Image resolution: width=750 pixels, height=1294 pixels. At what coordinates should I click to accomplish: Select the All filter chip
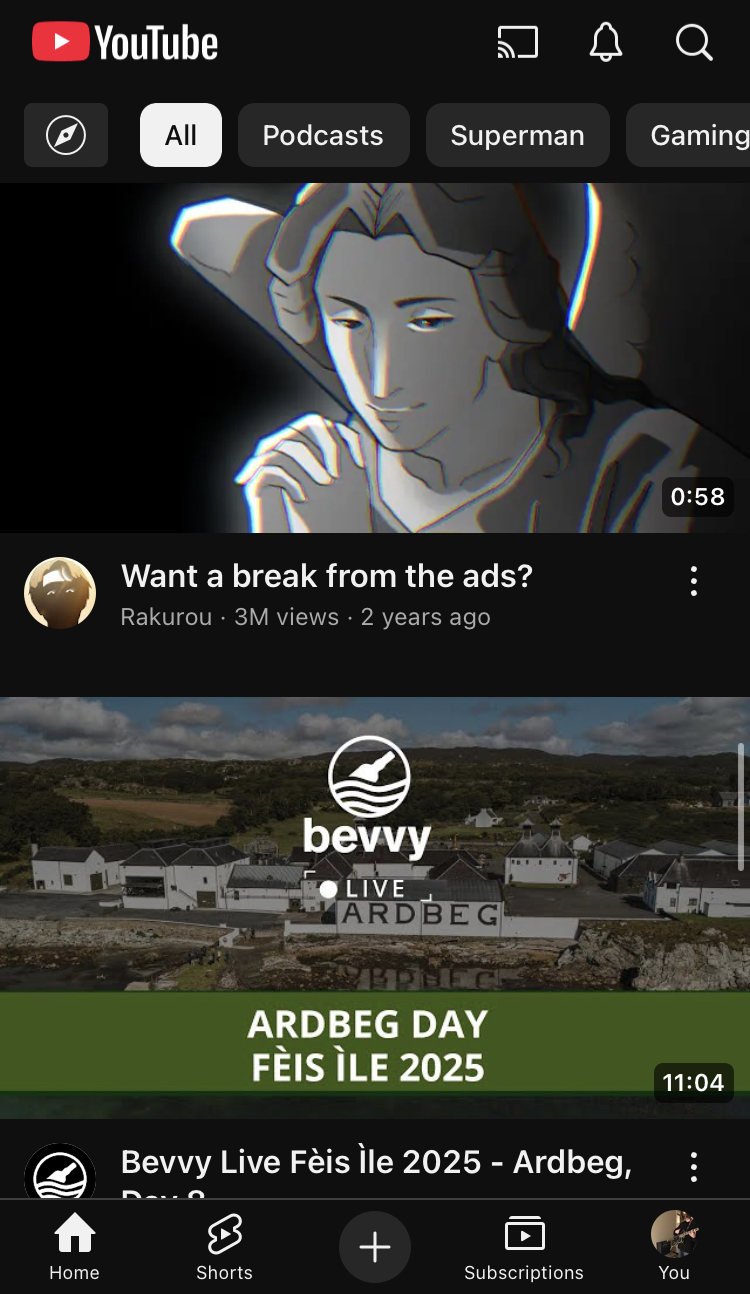[181, 135]
